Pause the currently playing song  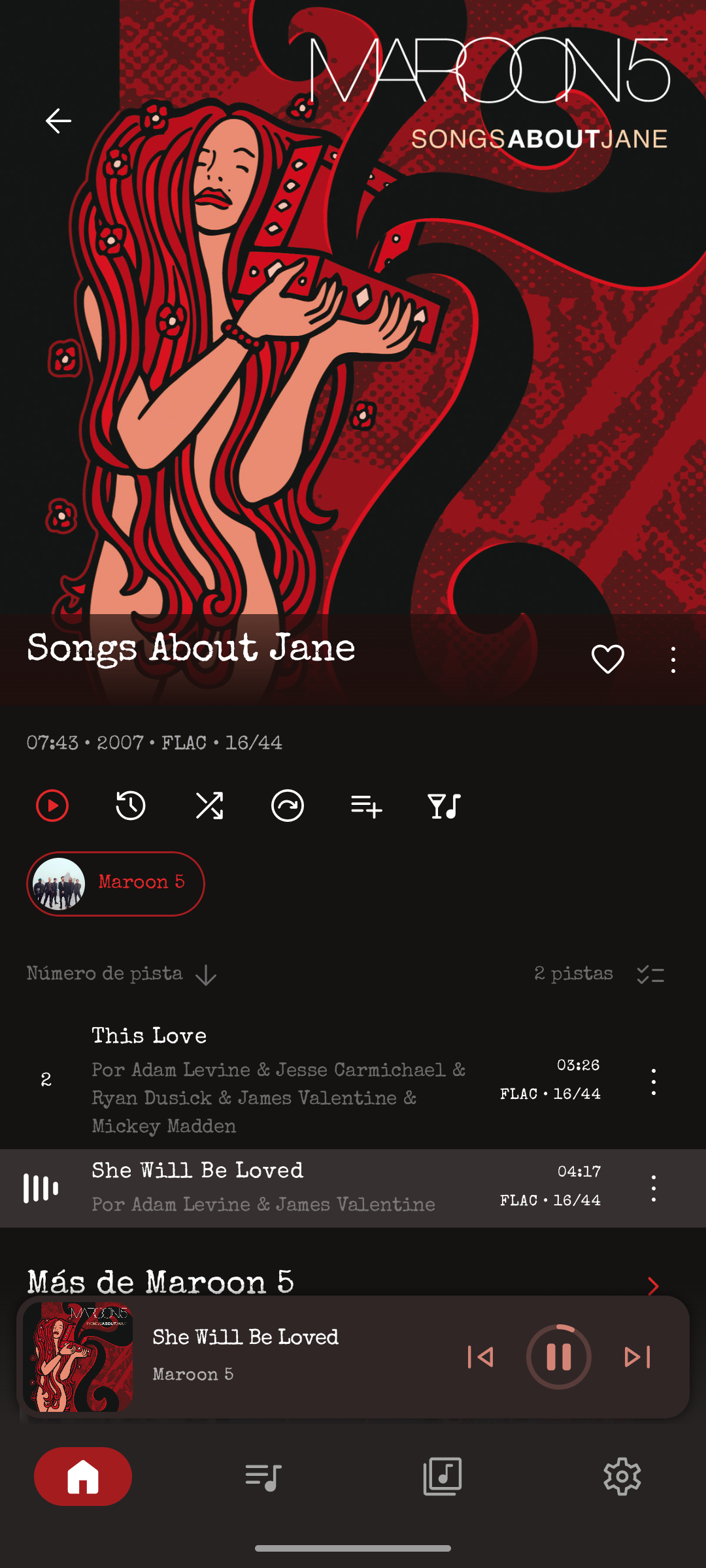(558, 1357)
